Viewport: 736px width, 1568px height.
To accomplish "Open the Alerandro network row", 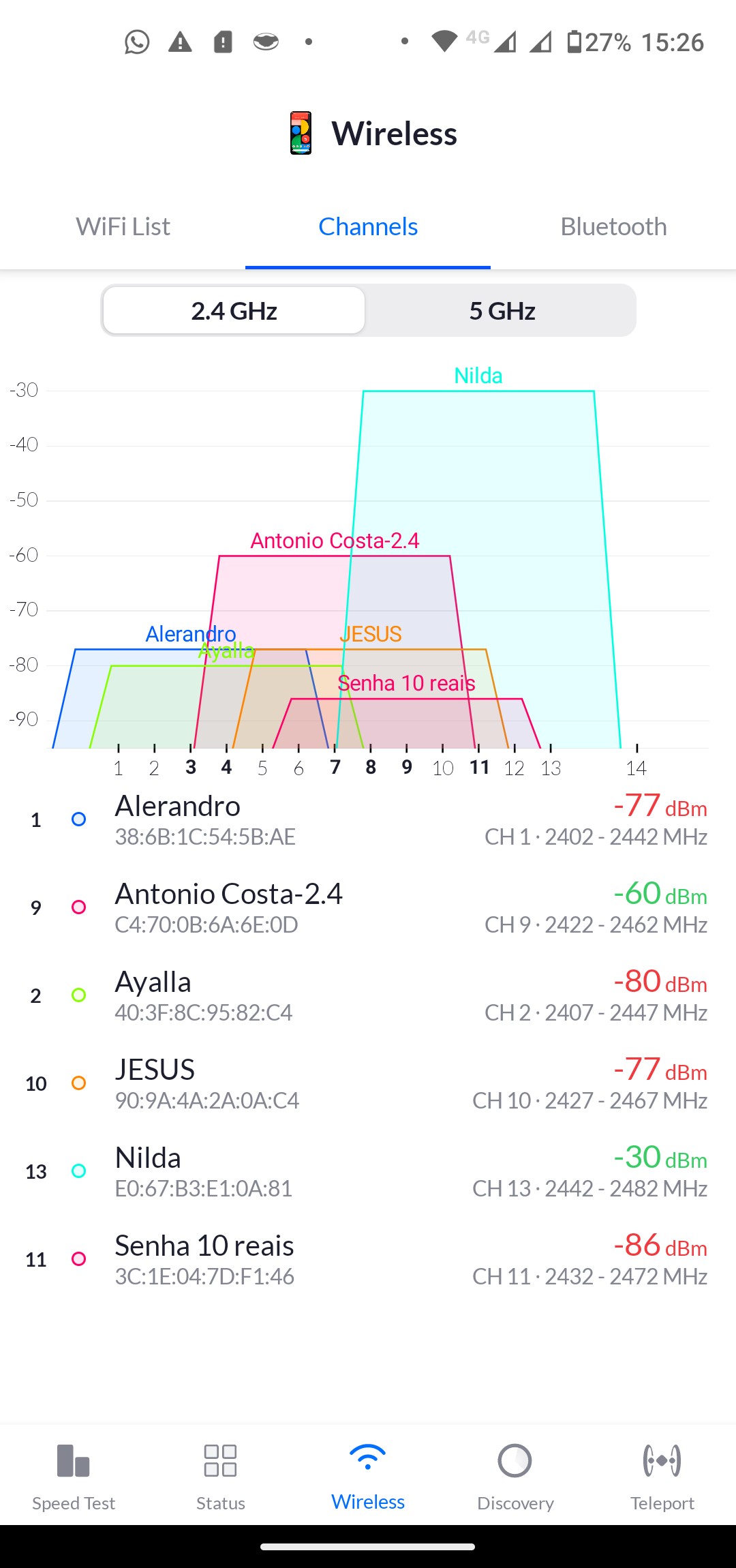I will click(368, 819).
